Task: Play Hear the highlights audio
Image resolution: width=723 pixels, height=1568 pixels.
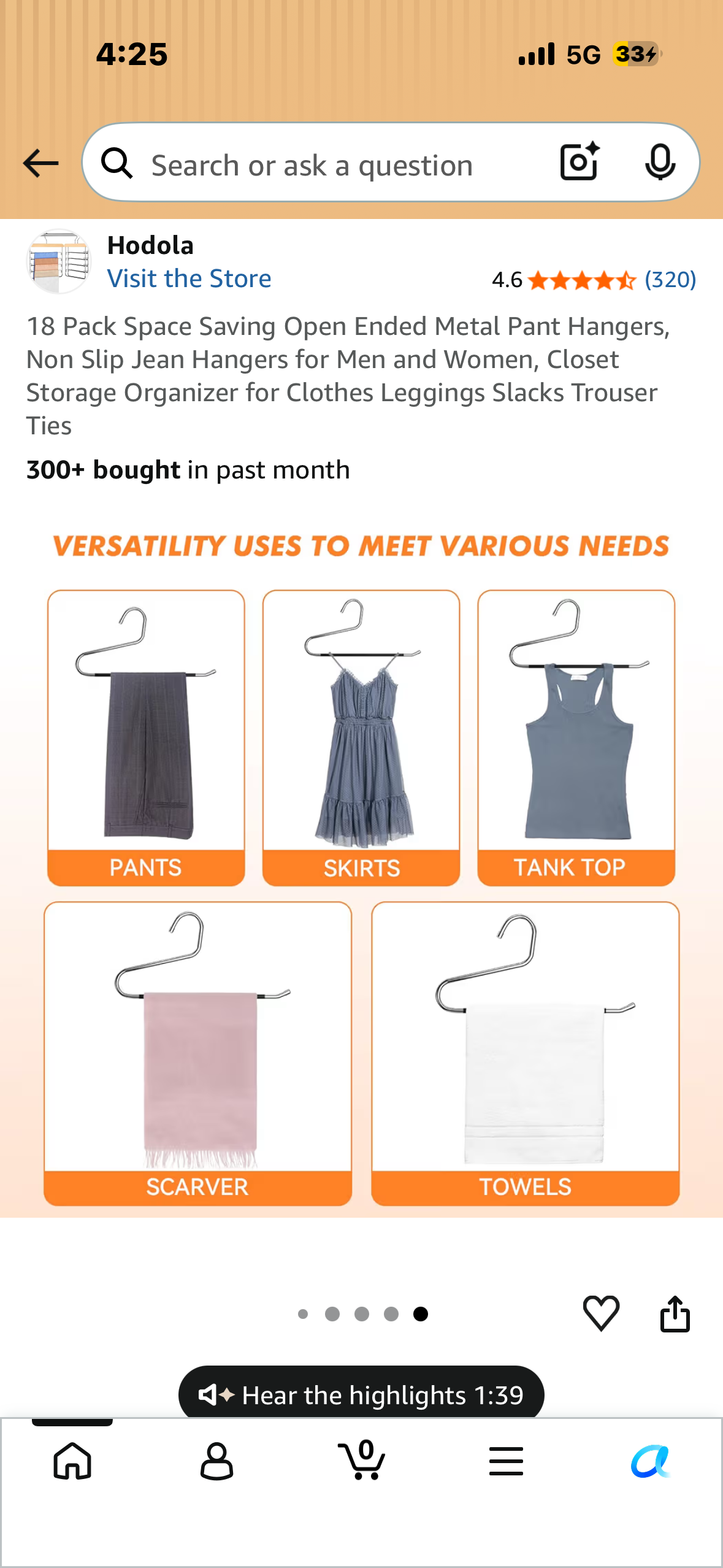Action: [x=361, y=1394]
